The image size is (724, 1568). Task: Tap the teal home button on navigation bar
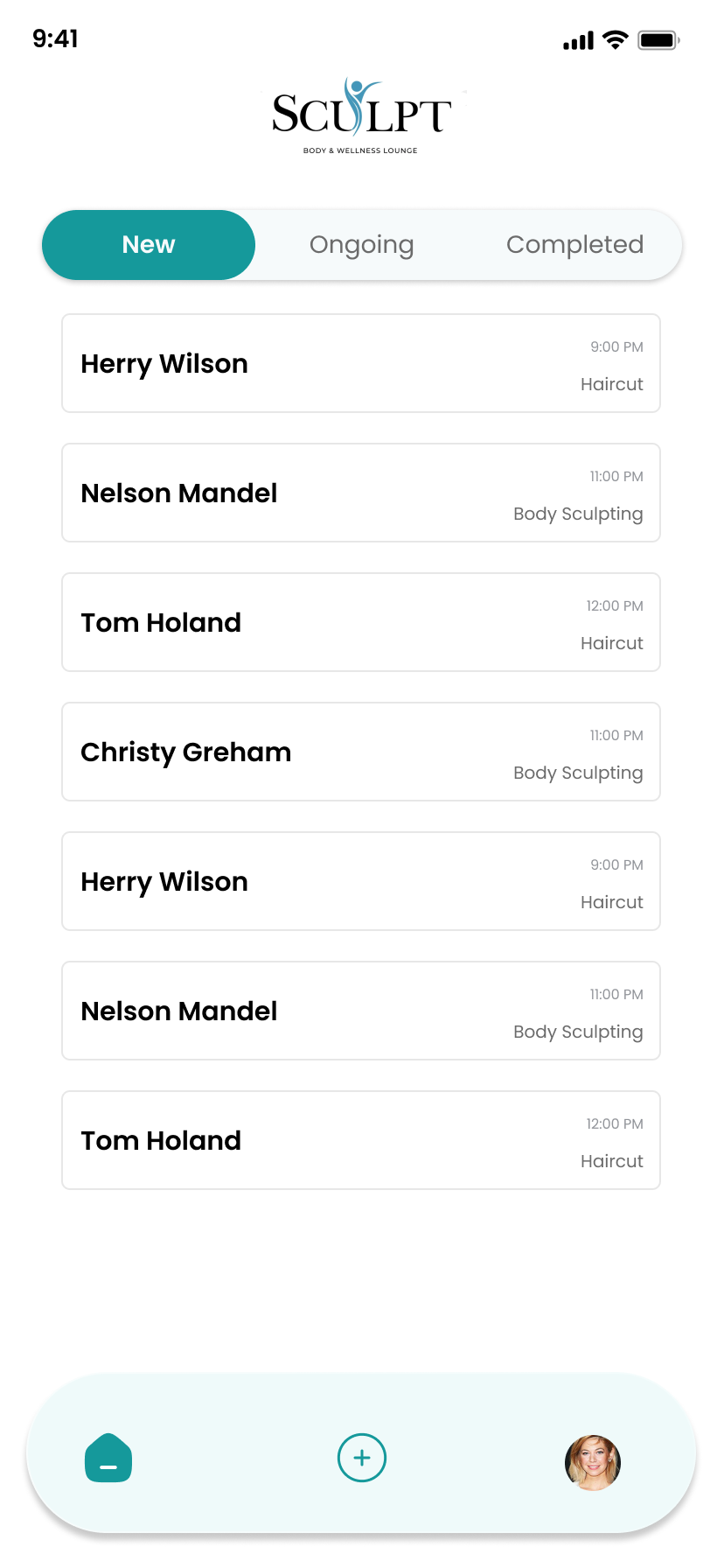pyautogui.click(x=108, y=1458)
